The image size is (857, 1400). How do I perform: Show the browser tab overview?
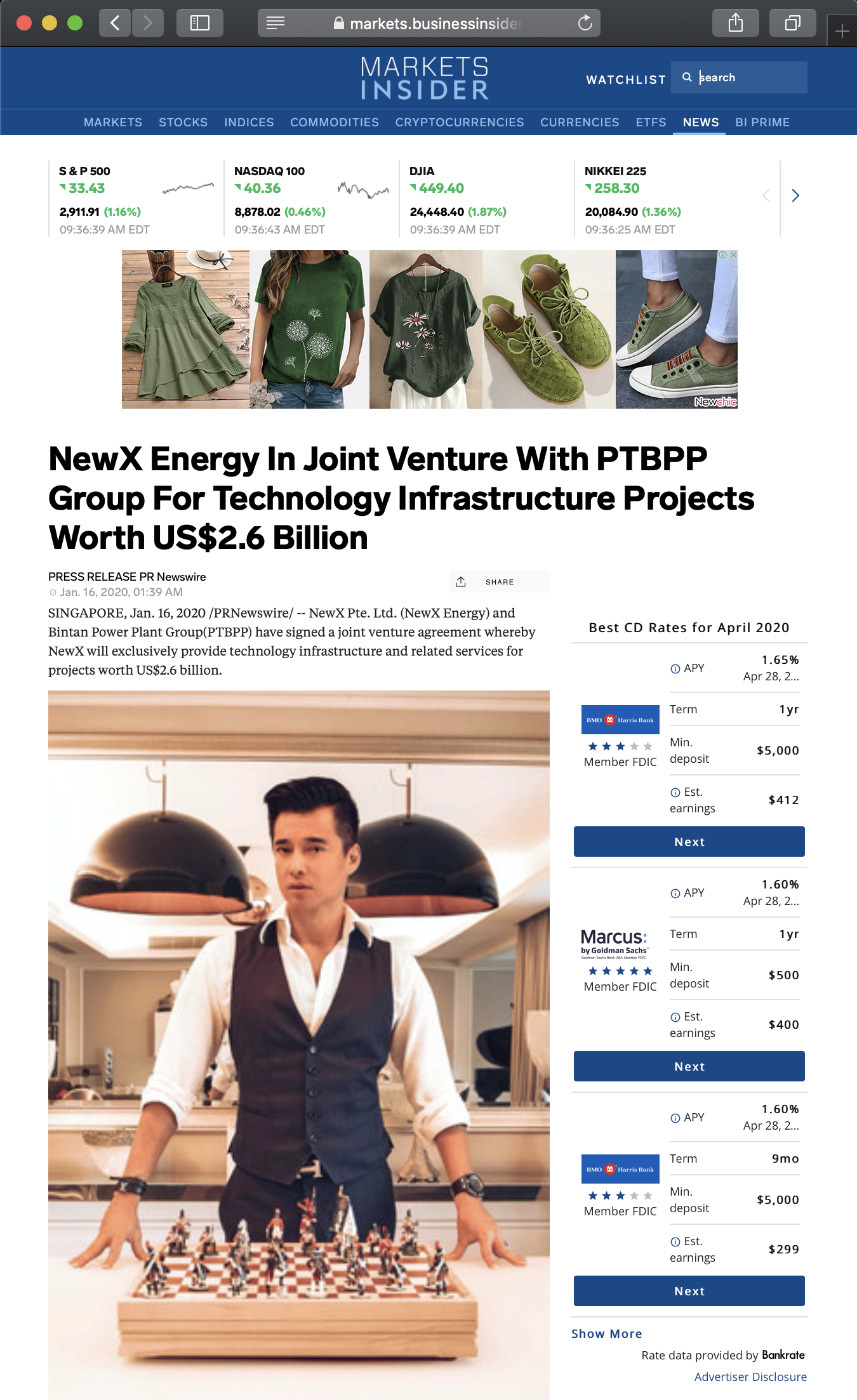click(792, 23)
